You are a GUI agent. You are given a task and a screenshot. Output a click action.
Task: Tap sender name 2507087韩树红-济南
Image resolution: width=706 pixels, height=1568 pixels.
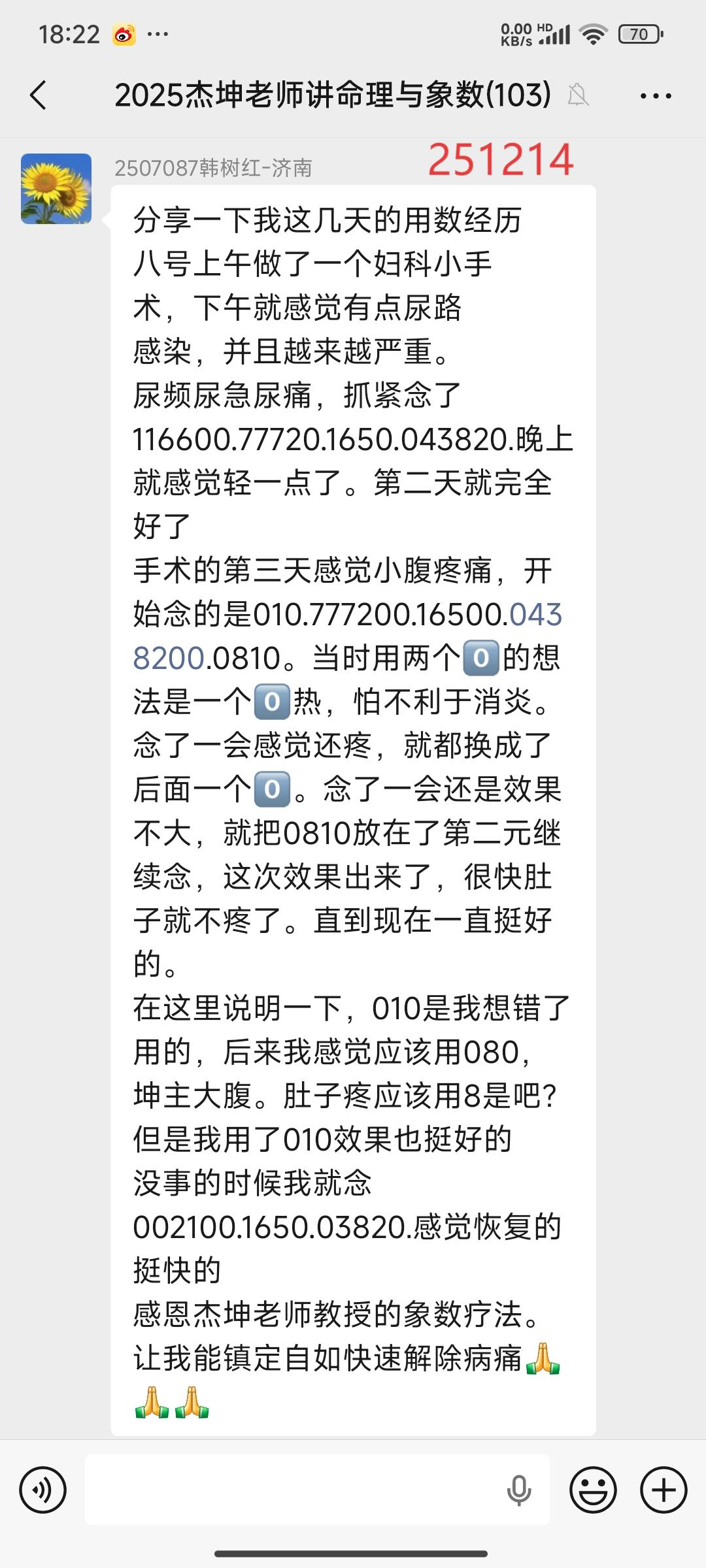tap(214, 168)
